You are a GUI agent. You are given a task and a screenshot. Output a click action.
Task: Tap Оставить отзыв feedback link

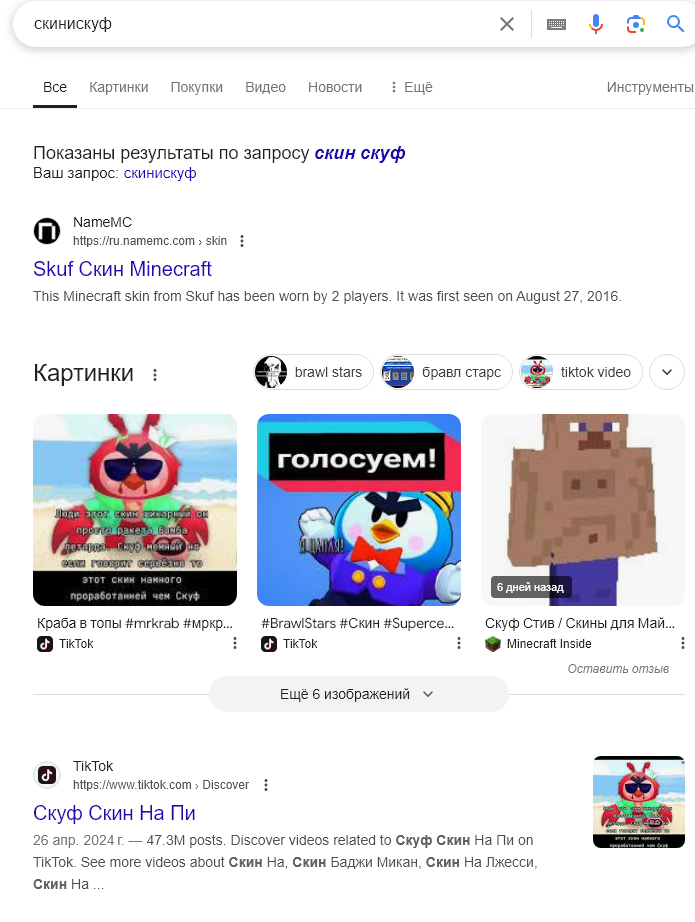tap(618, 669)
